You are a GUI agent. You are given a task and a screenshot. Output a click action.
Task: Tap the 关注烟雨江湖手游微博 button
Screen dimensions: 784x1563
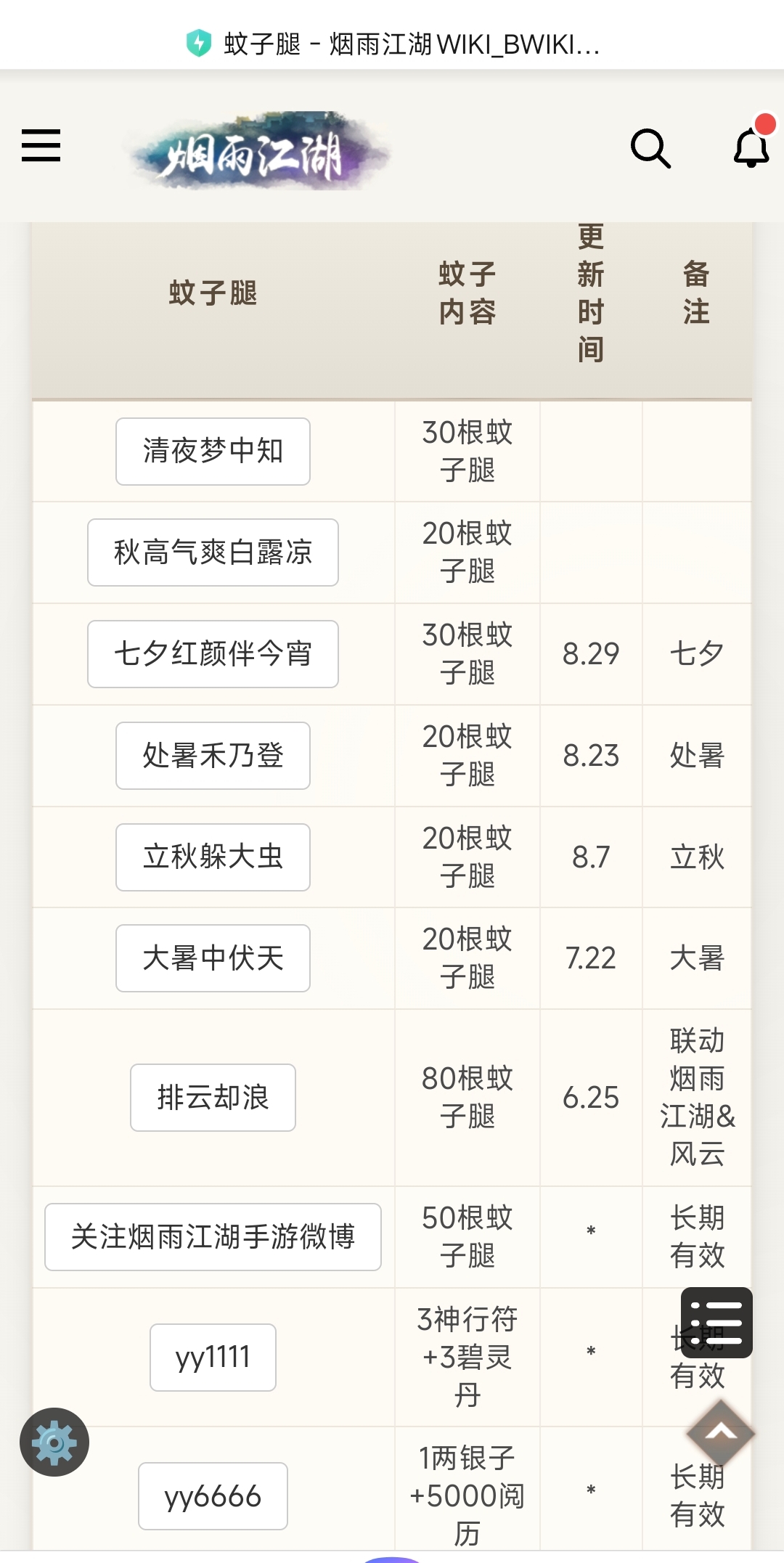[x=213, y=1237]
